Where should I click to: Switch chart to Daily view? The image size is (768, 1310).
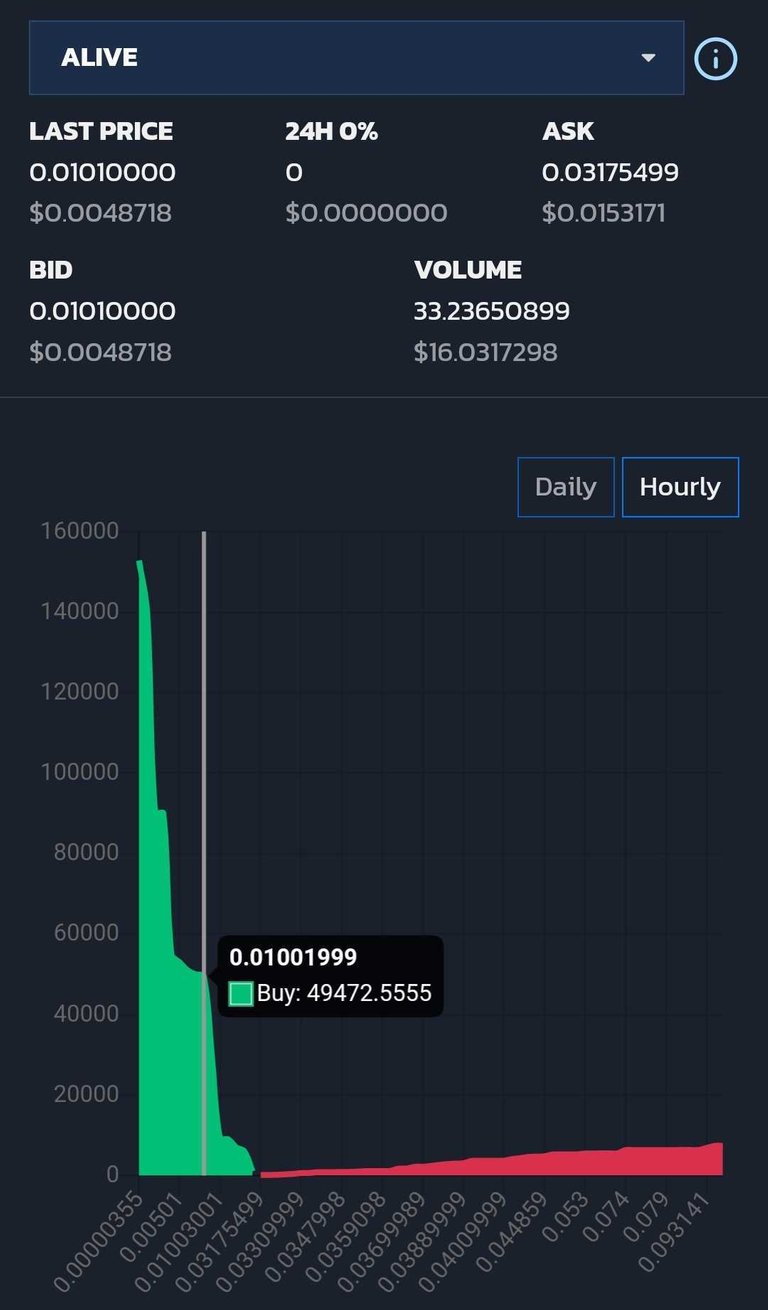(x=566, y=487)
